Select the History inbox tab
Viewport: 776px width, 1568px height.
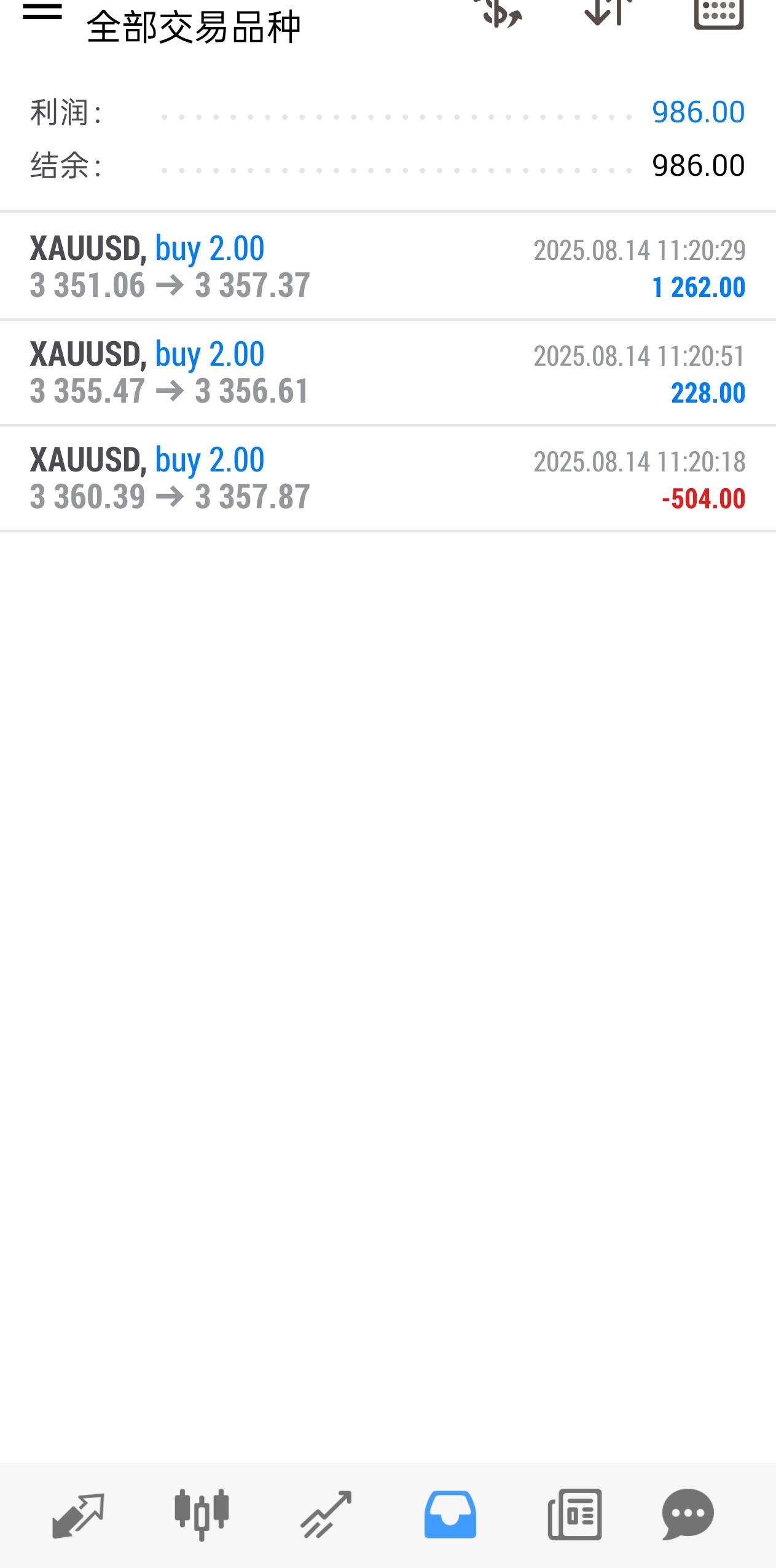tap(450, 1515)
